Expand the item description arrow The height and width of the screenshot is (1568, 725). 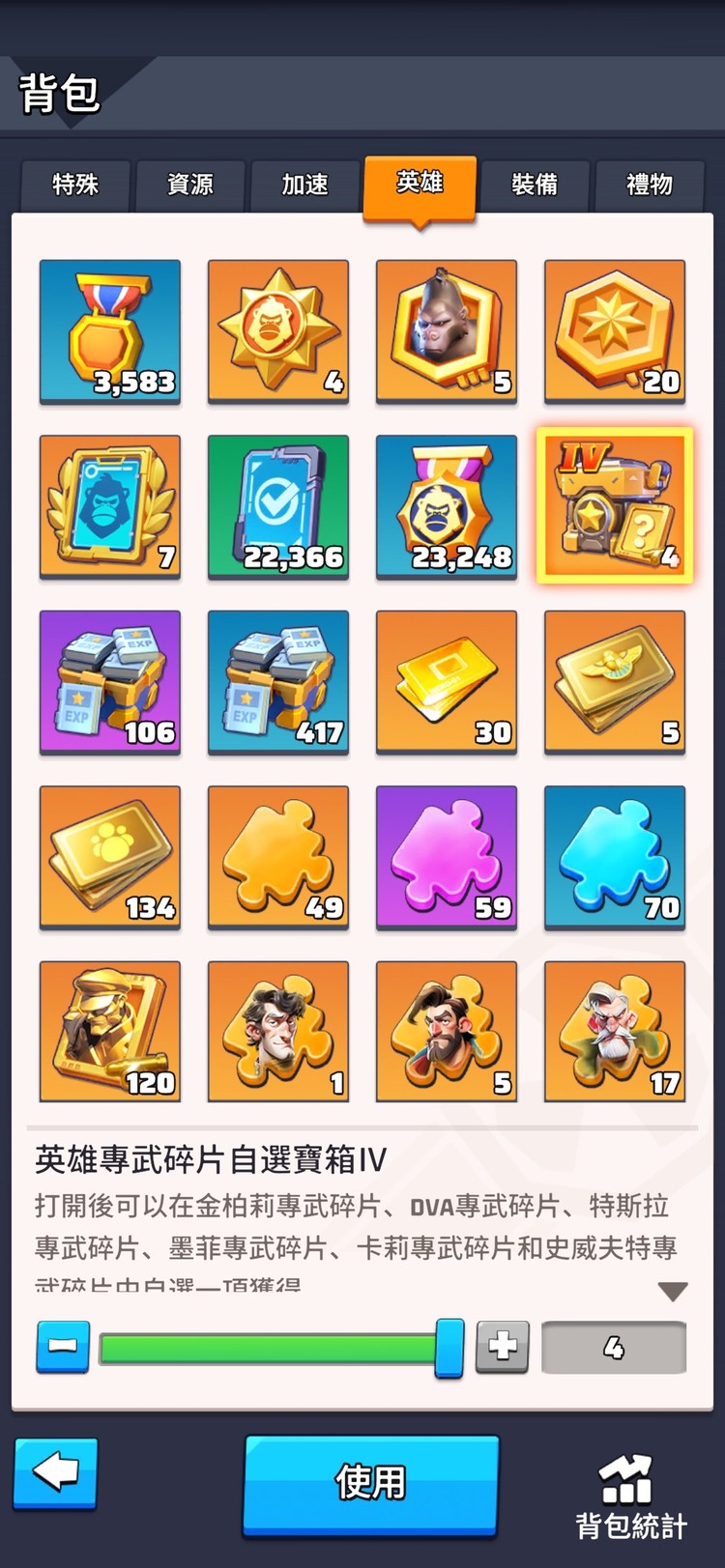[672, 1291]
